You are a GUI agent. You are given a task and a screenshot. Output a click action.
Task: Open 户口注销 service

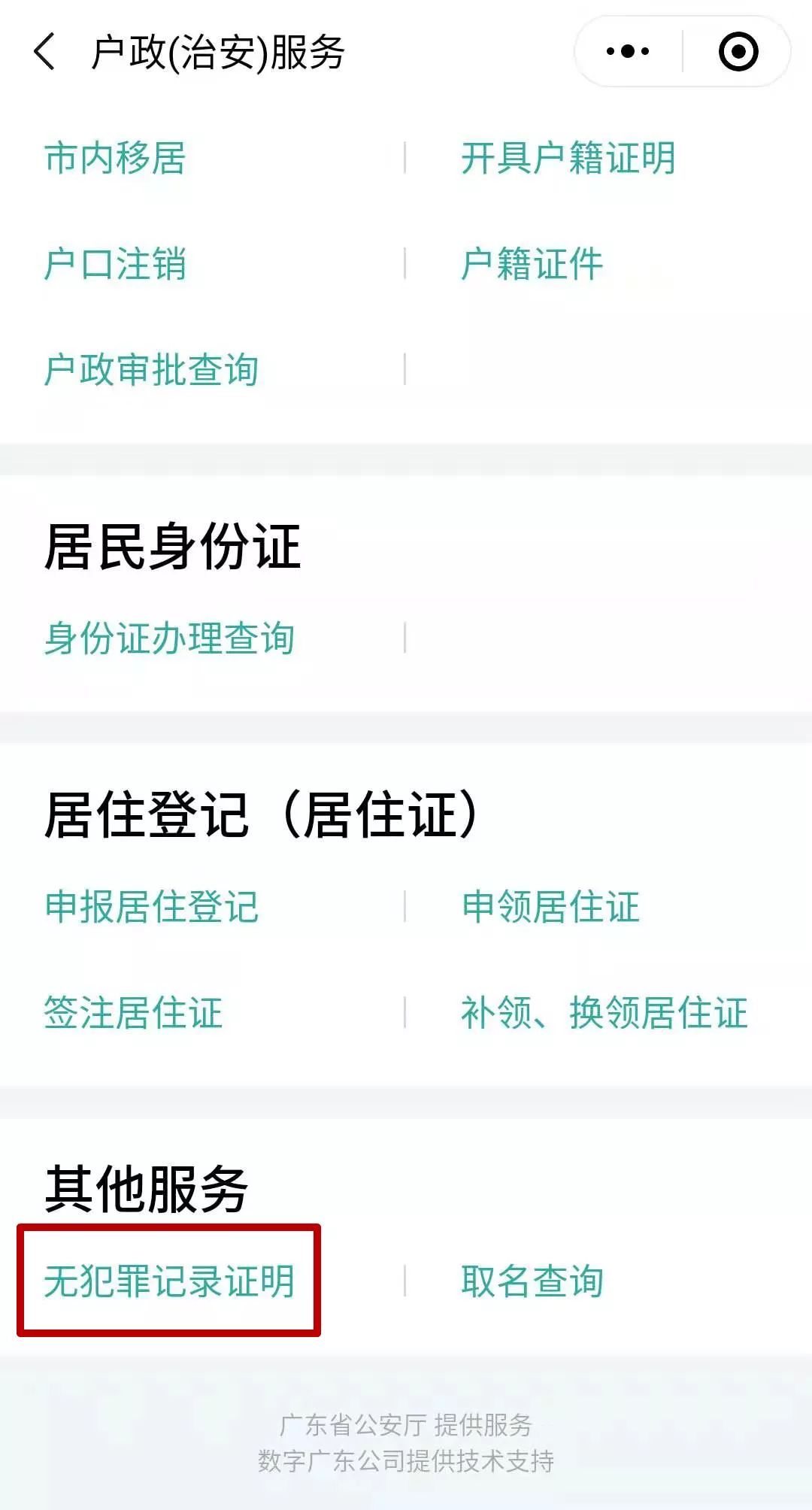(115, 265)
